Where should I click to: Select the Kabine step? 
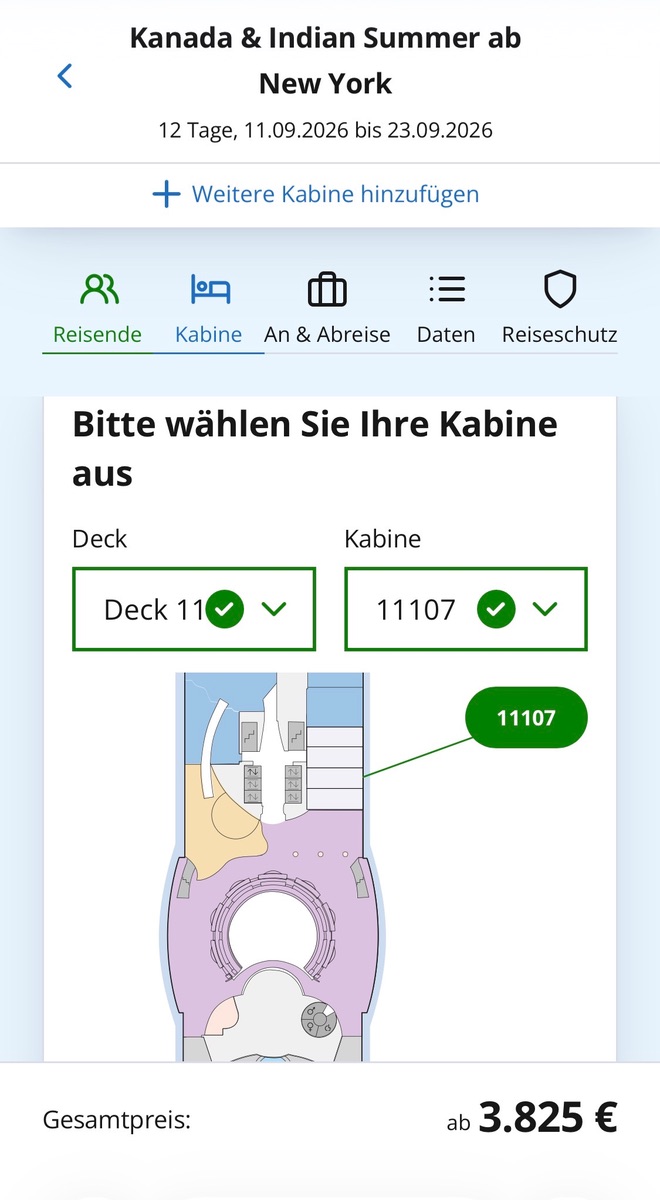click(x=209, y=309)
